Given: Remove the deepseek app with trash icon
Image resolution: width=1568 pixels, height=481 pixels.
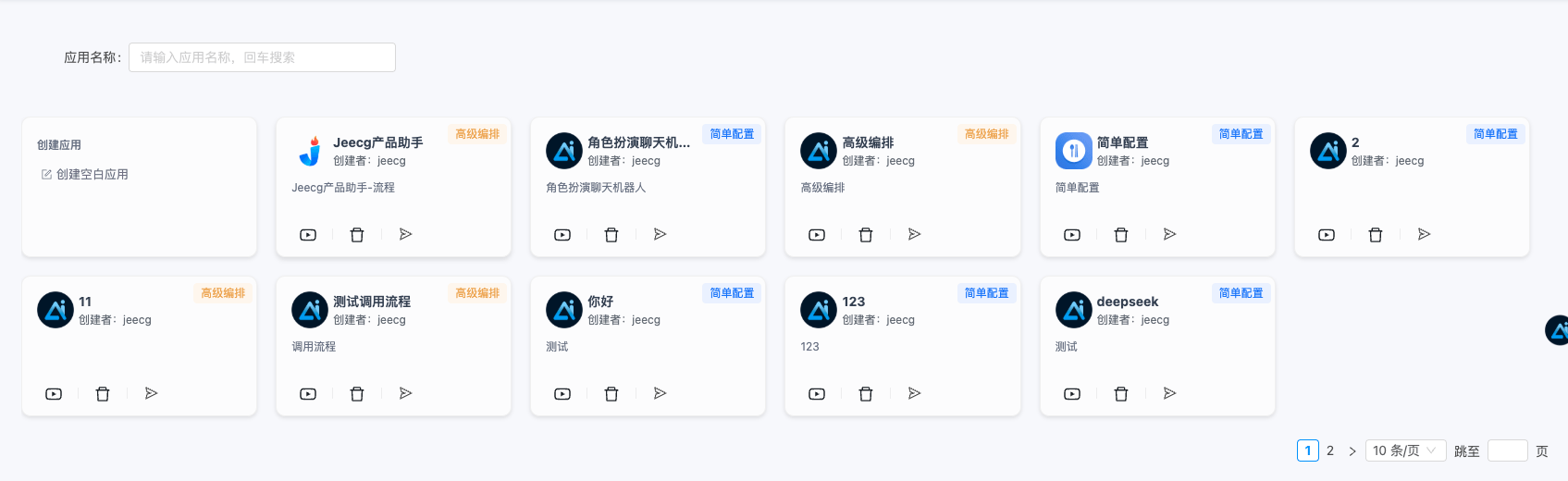Looking at the screenshot, I should click(x=1121, y=394).
